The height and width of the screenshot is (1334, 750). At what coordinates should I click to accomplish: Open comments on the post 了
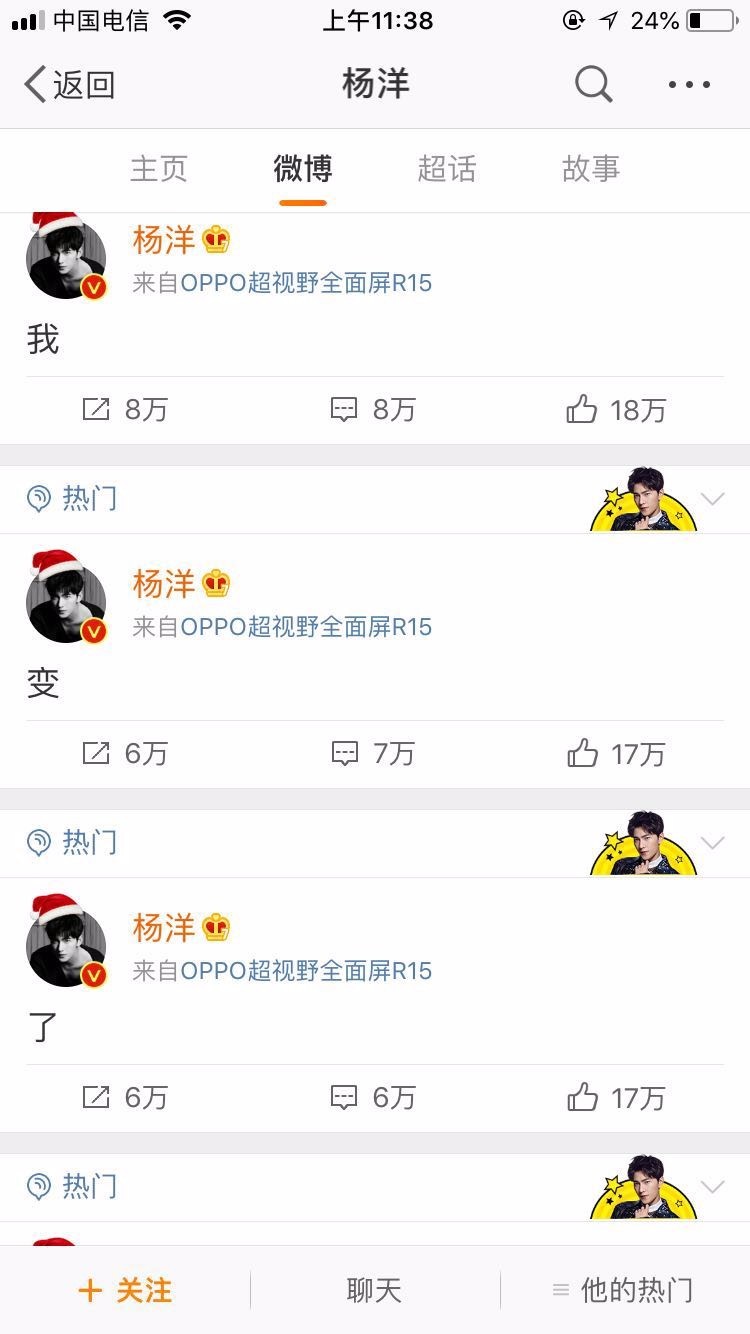coord(373,1097)
